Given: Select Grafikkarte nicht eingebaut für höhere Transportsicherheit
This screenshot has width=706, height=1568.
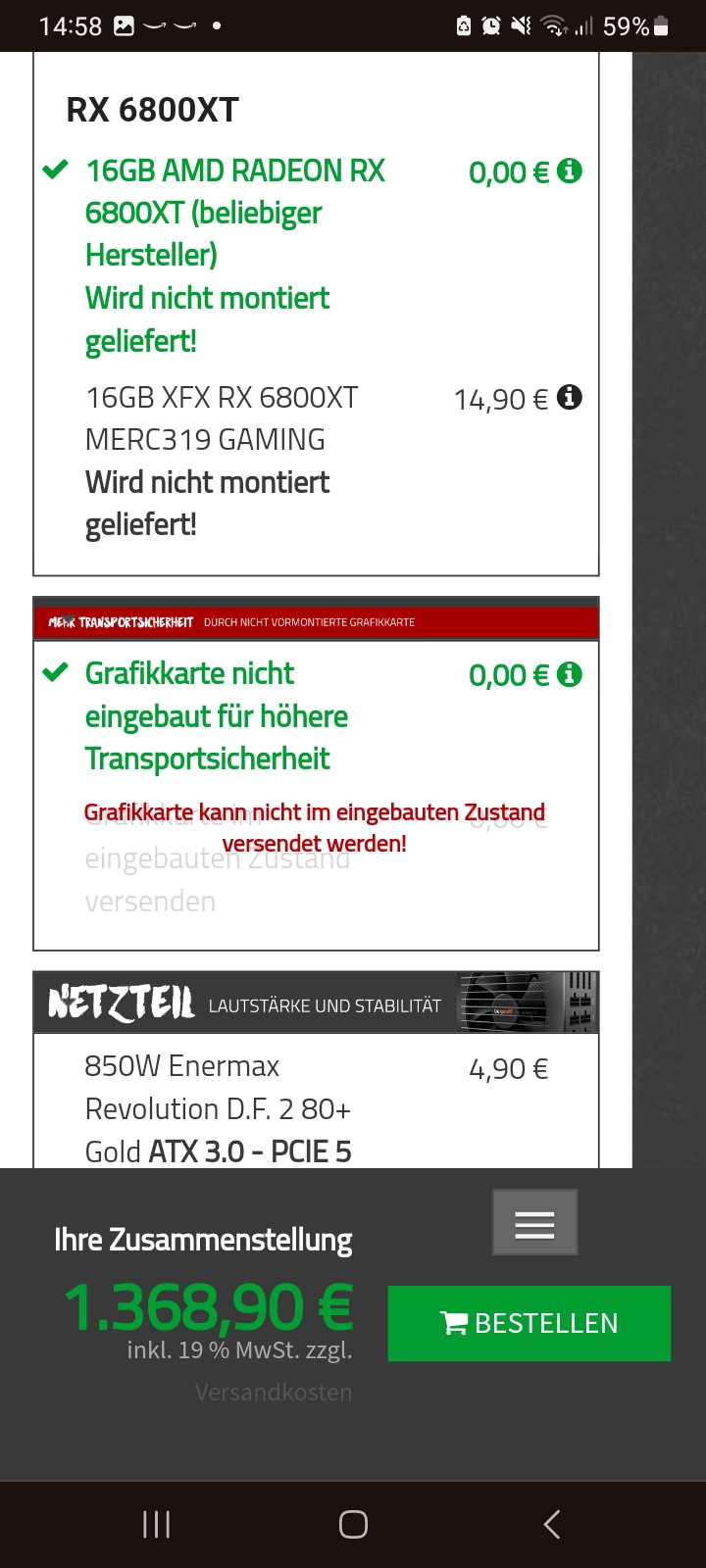Looking at the screenshot, I should tap(216, 715).
